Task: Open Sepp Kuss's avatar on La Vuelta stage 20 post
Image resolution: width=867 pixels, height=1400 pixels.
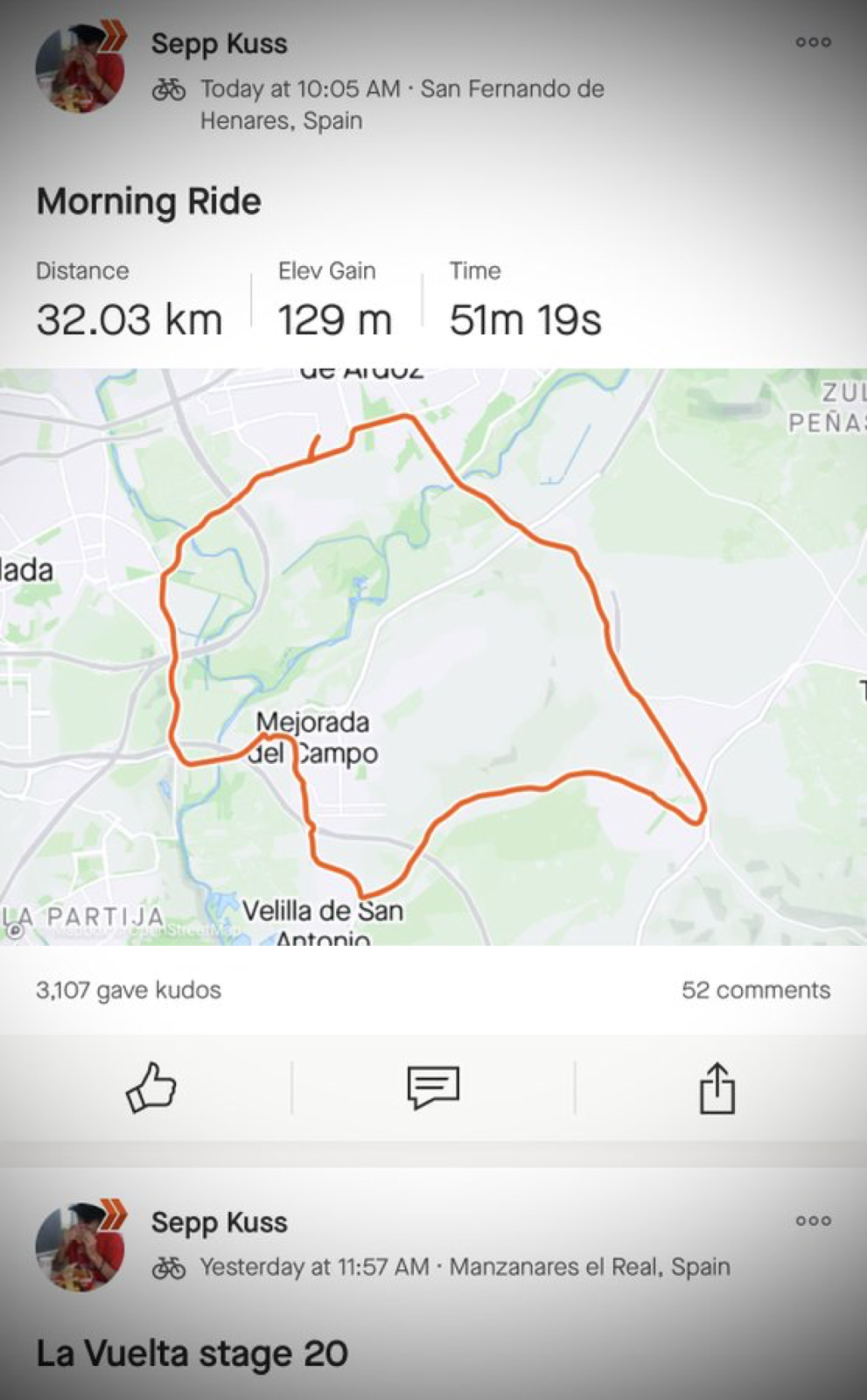Action: coord(80,1245)
